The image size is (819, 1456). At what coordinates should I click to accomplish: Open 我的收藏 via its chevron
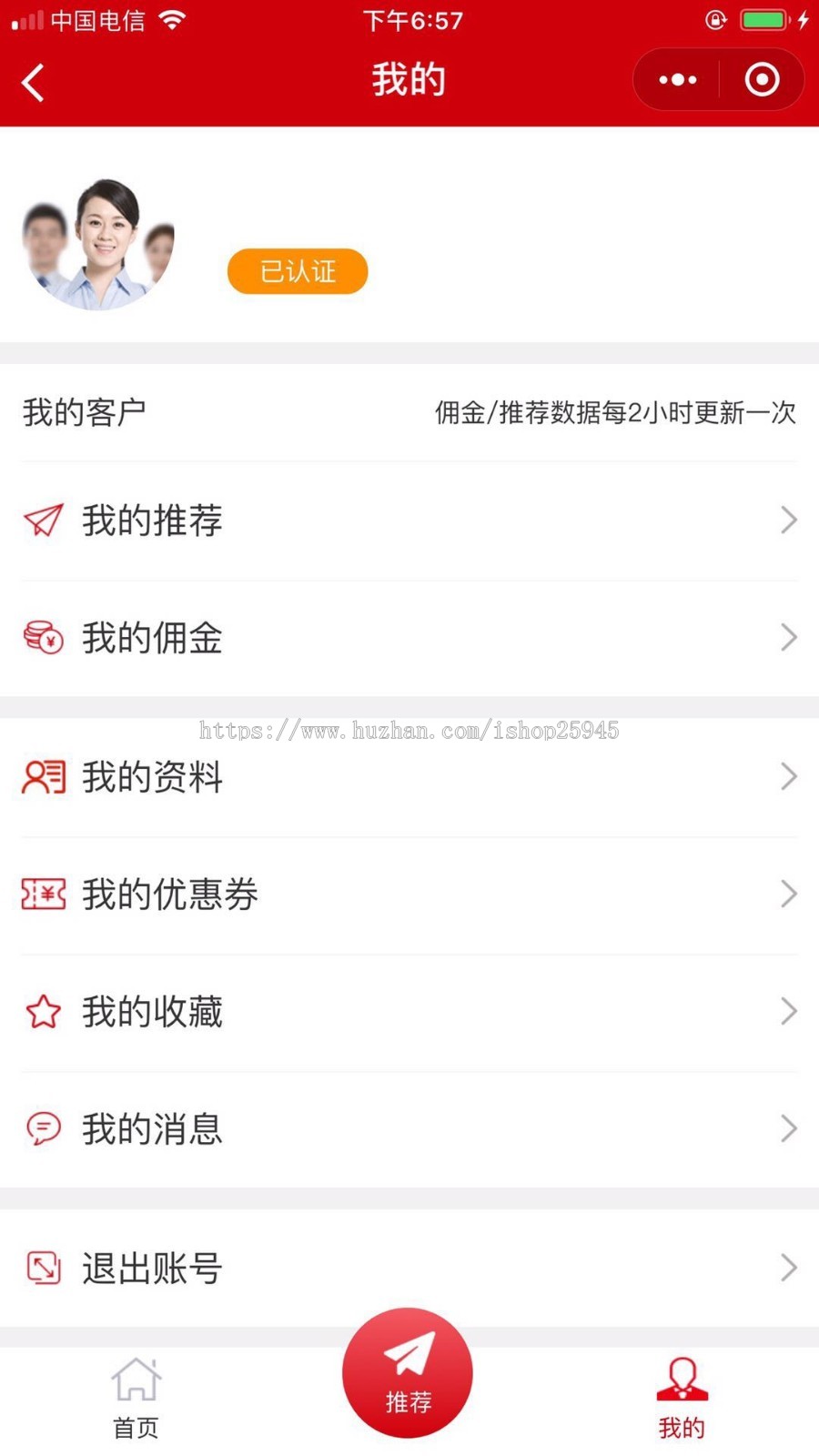click(x=788, y=1011)
